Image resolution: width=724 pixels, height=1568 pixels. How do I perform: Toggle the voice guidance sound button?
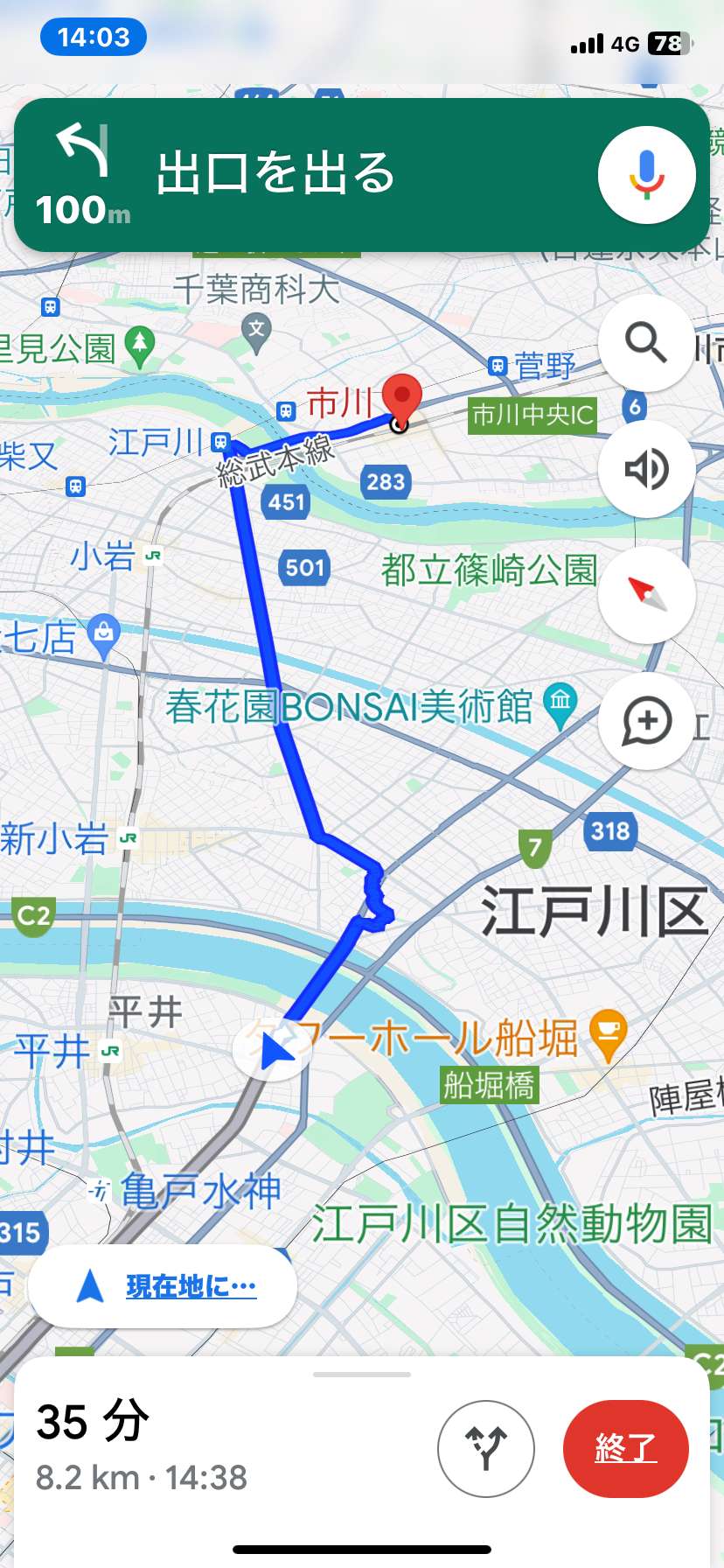click(646, 469)
